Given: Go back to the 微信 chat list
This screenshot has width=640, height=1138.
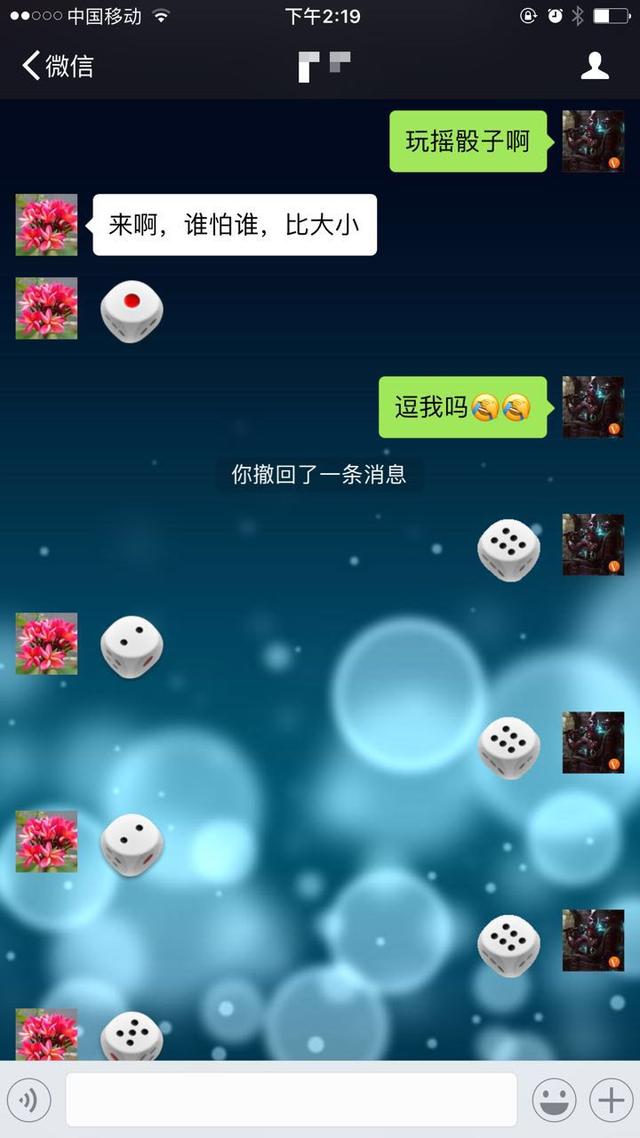Looking at the screenshot, I should (58, 67).
